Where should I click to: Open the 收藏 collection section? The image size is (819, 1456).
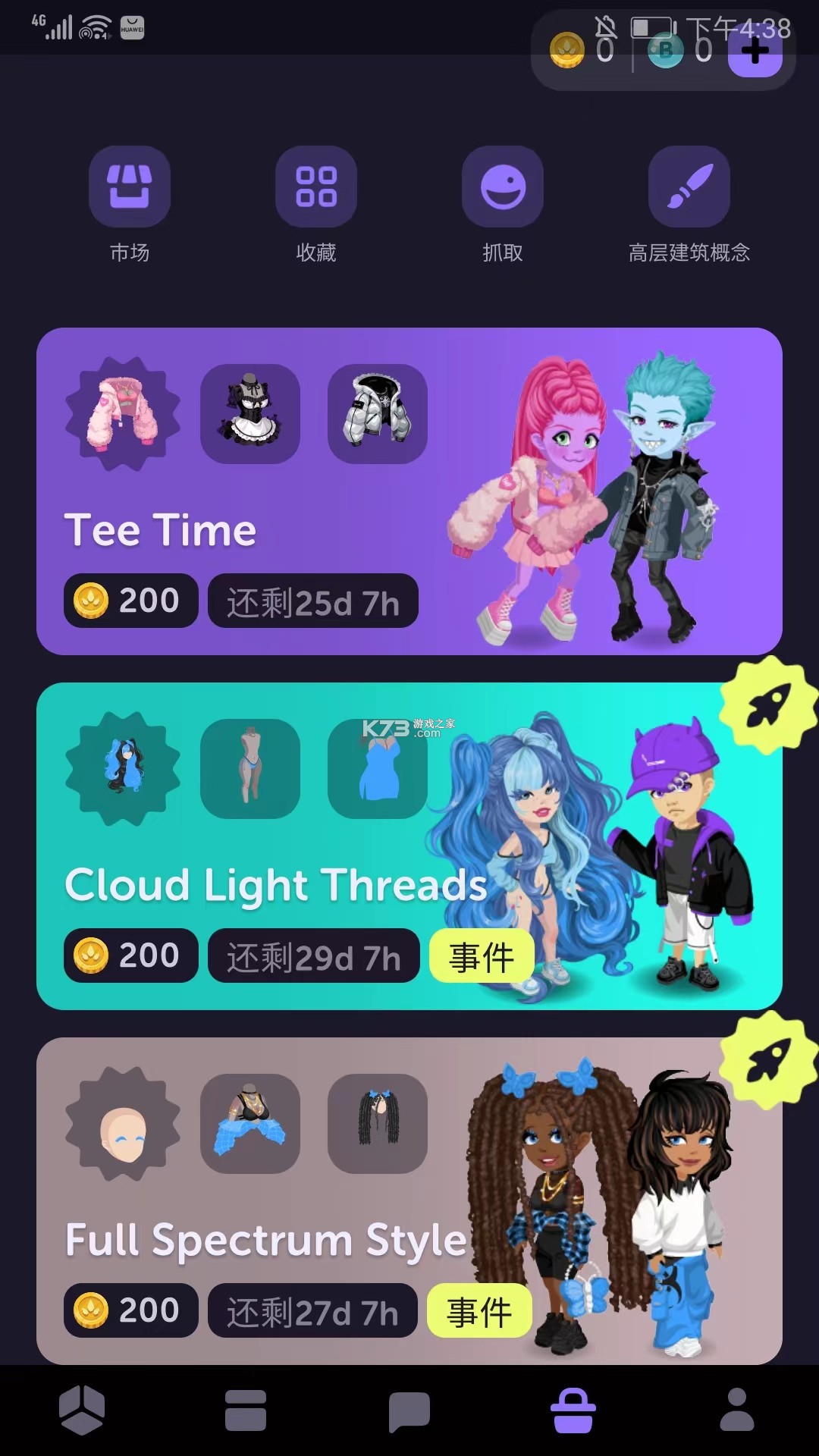tap(316, 187)
